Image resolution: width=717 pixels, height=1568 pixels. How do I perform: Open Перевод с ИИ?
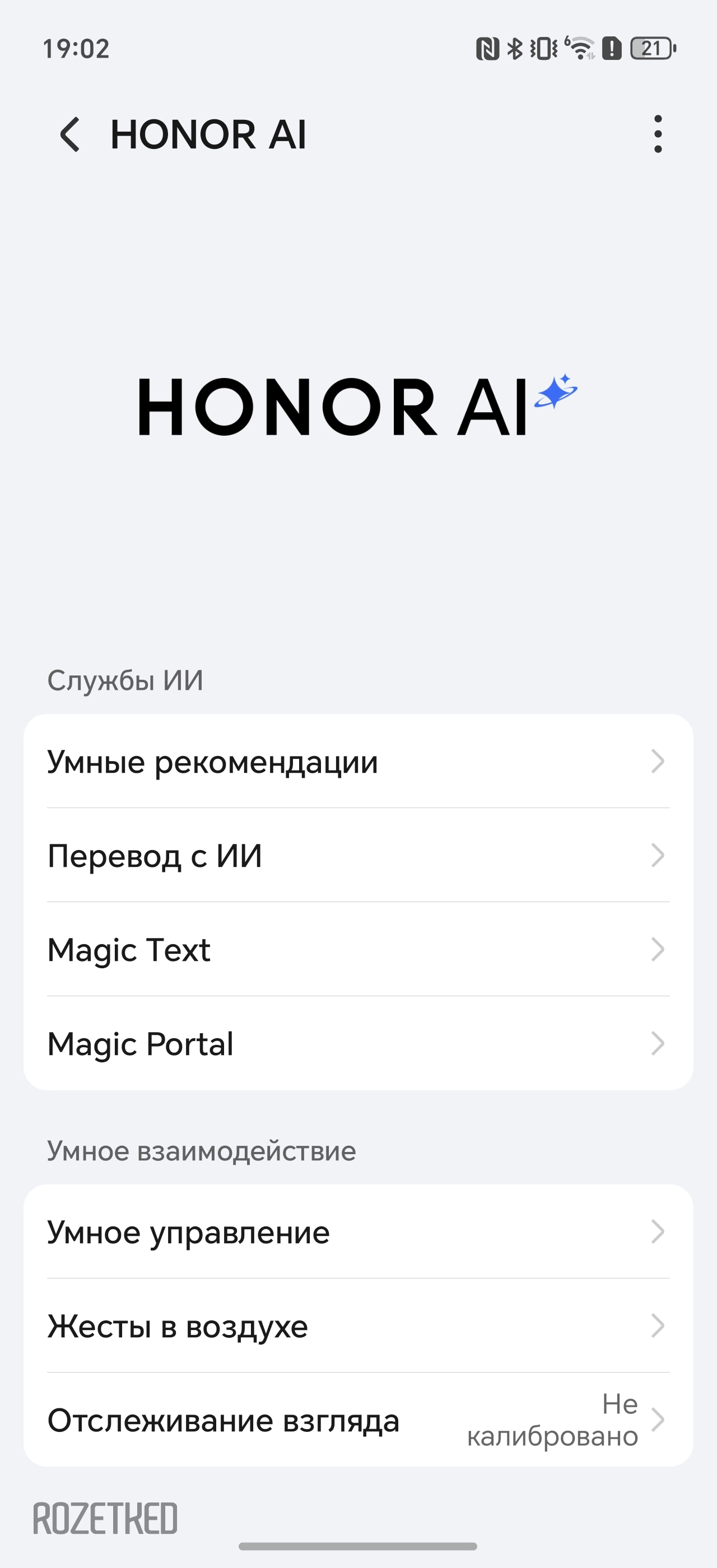point(358,855)
